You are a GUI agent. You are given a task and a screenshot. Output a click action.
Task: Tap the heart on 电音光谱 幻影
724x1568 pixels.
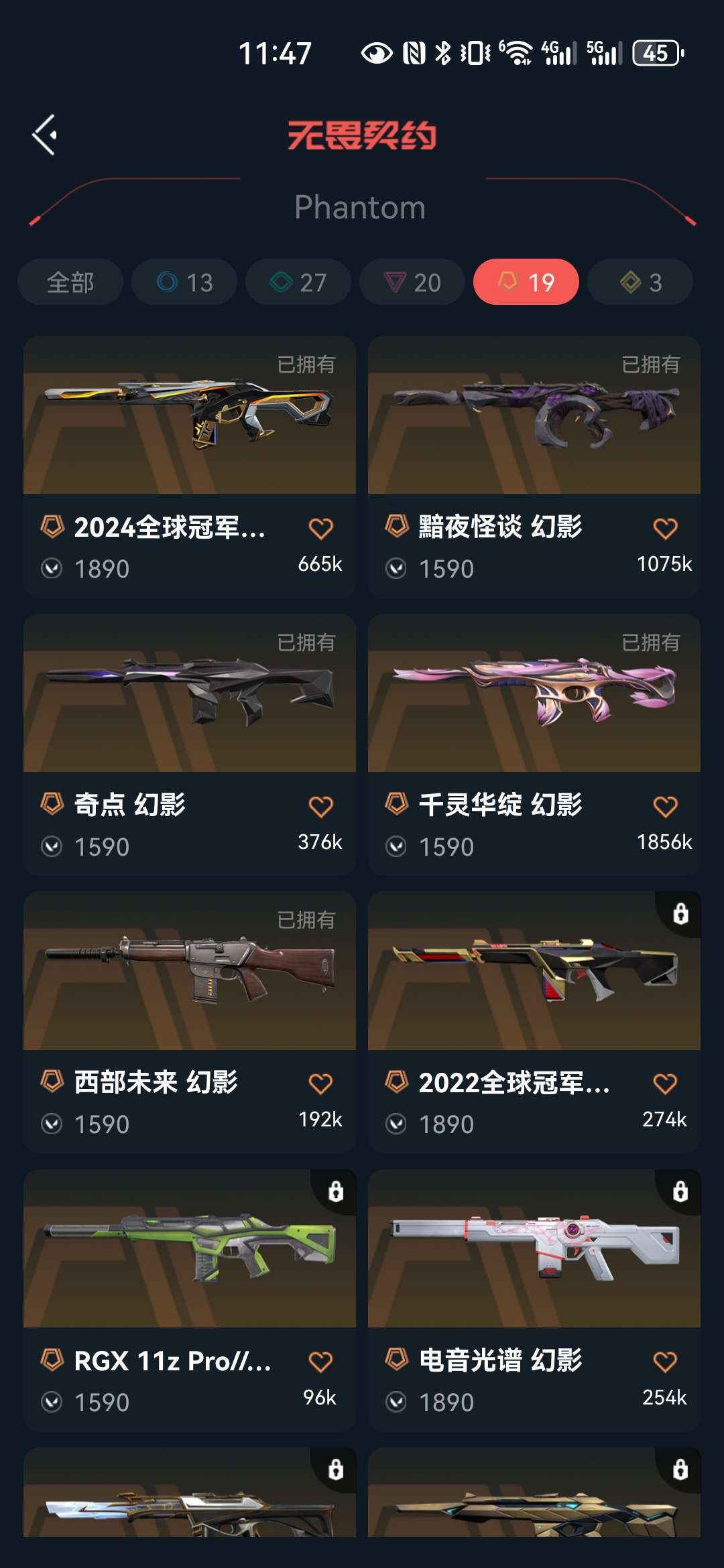pyautogui.click(x=665, y=1362)
